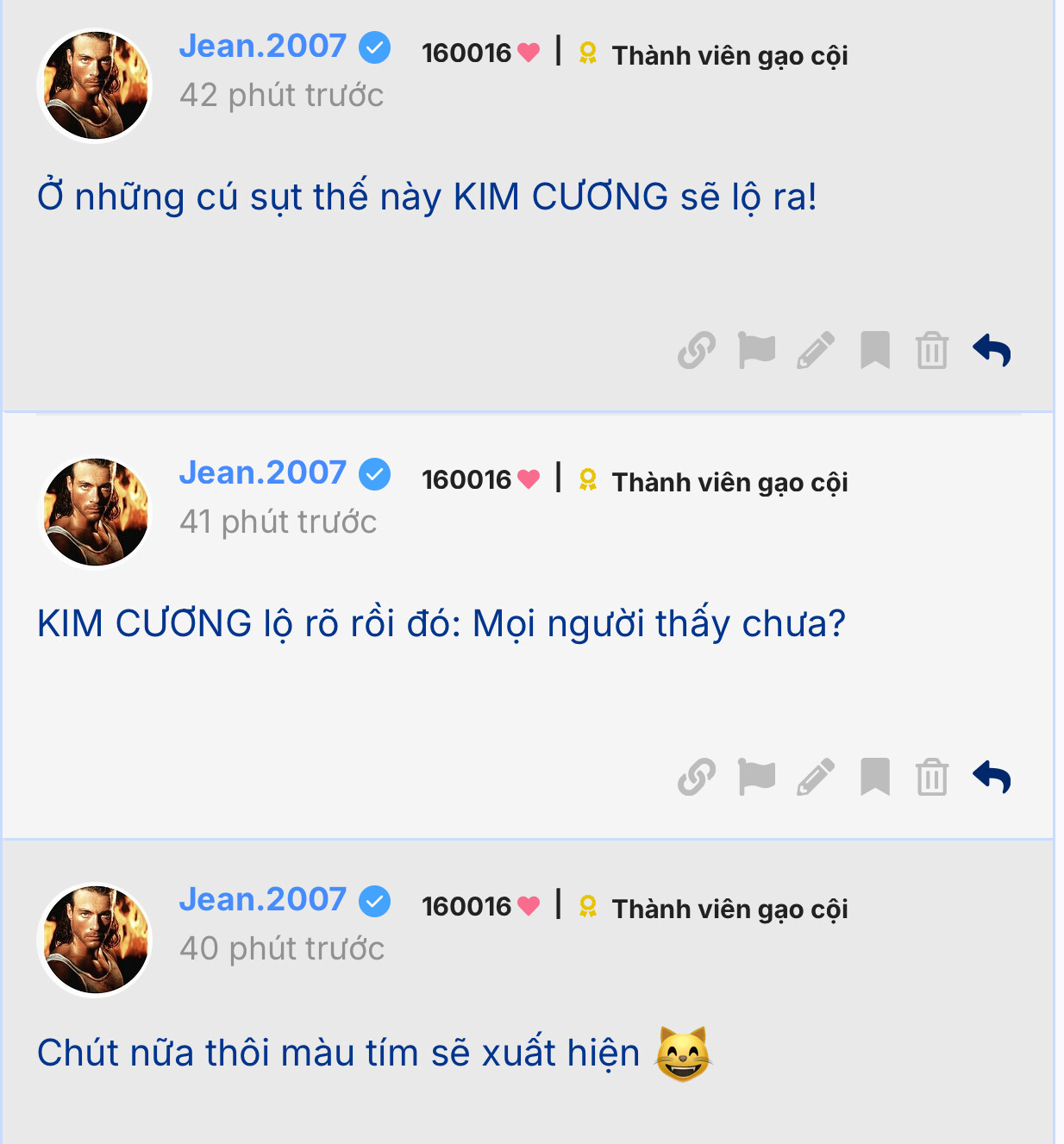Tap Jean.2007 avatar on 40 phút trước post
This screenshot has height=1144, width=1064.
tap(95, 940)
